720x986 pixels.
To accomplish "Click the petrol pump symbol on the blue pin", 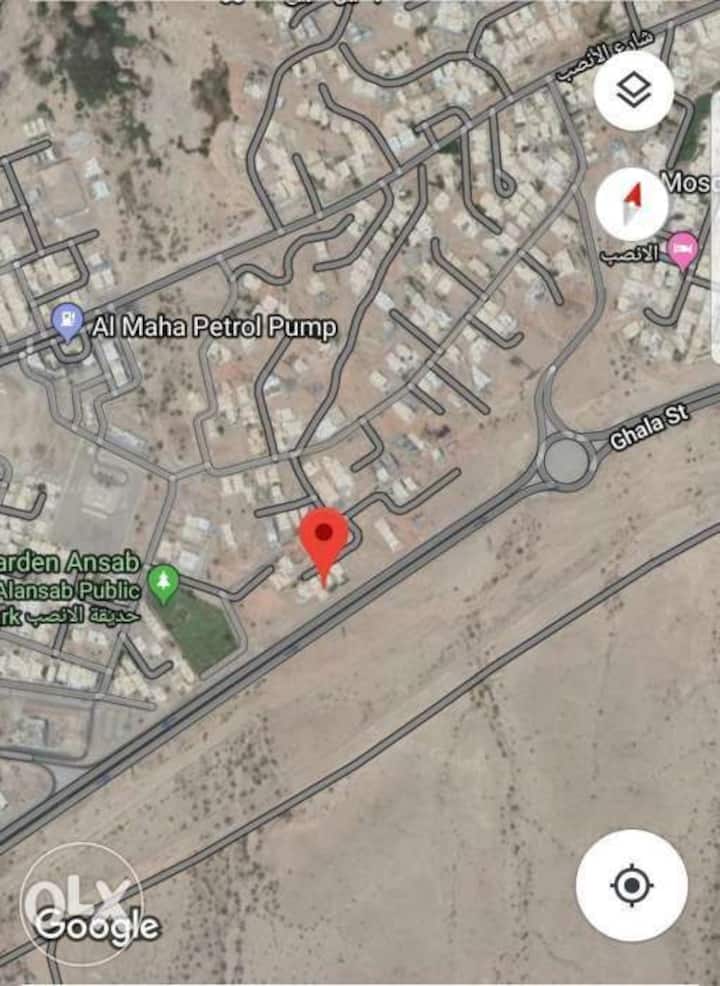I will [68, 318].
